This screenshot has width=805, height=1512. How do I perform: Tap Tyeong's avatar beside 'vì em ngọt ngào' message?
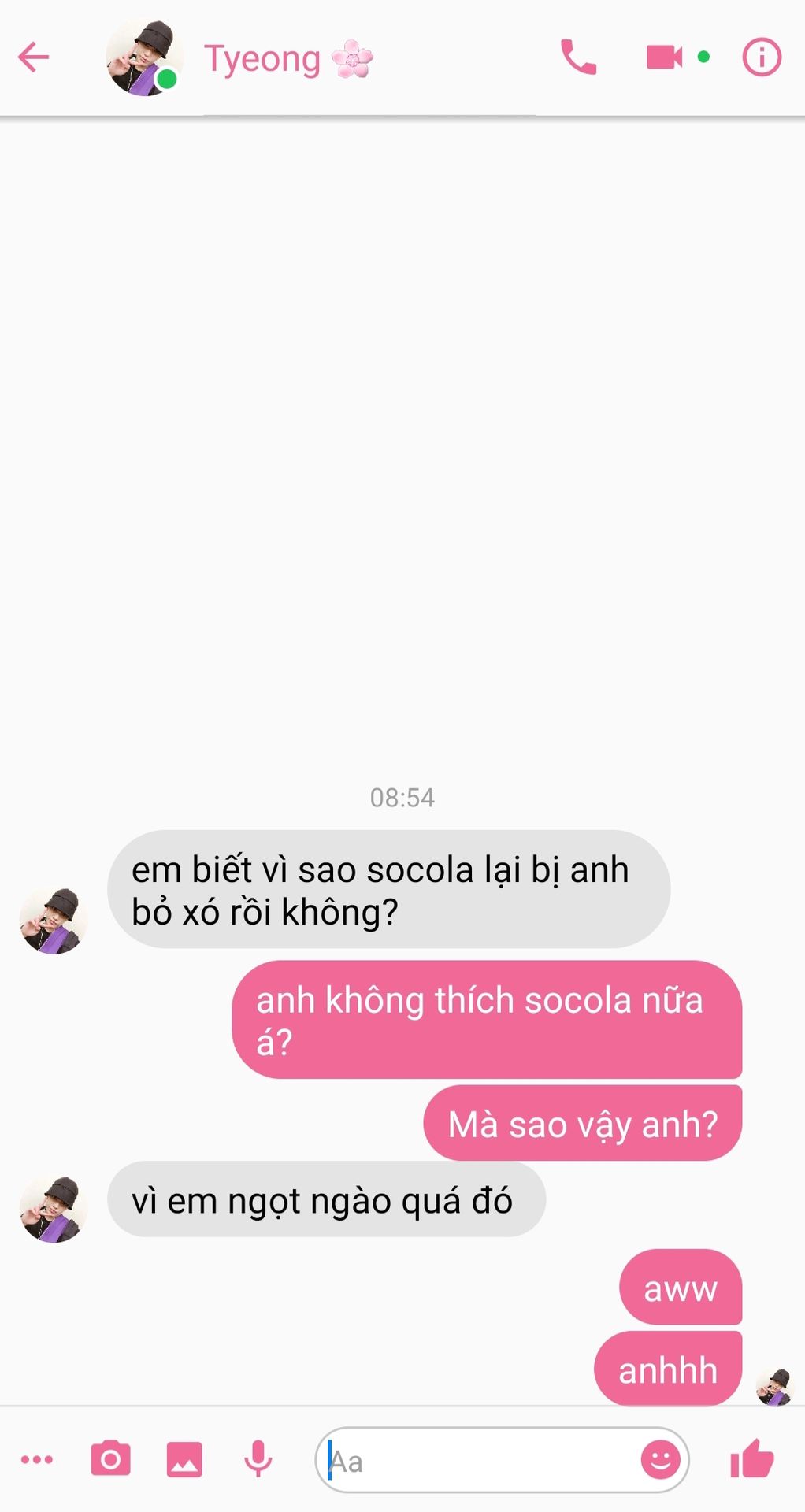[53, 1209]
